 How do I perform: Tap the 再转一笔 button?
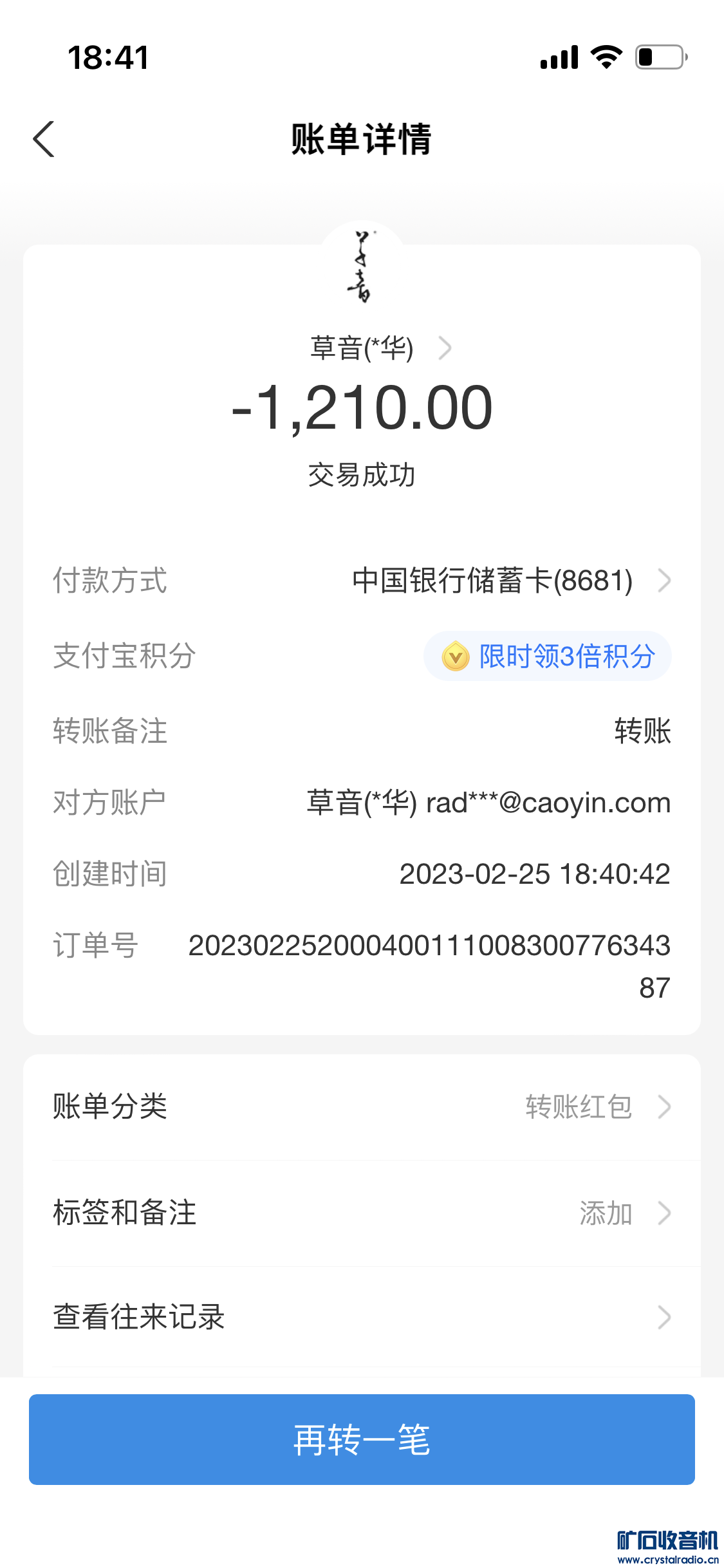362,1439
